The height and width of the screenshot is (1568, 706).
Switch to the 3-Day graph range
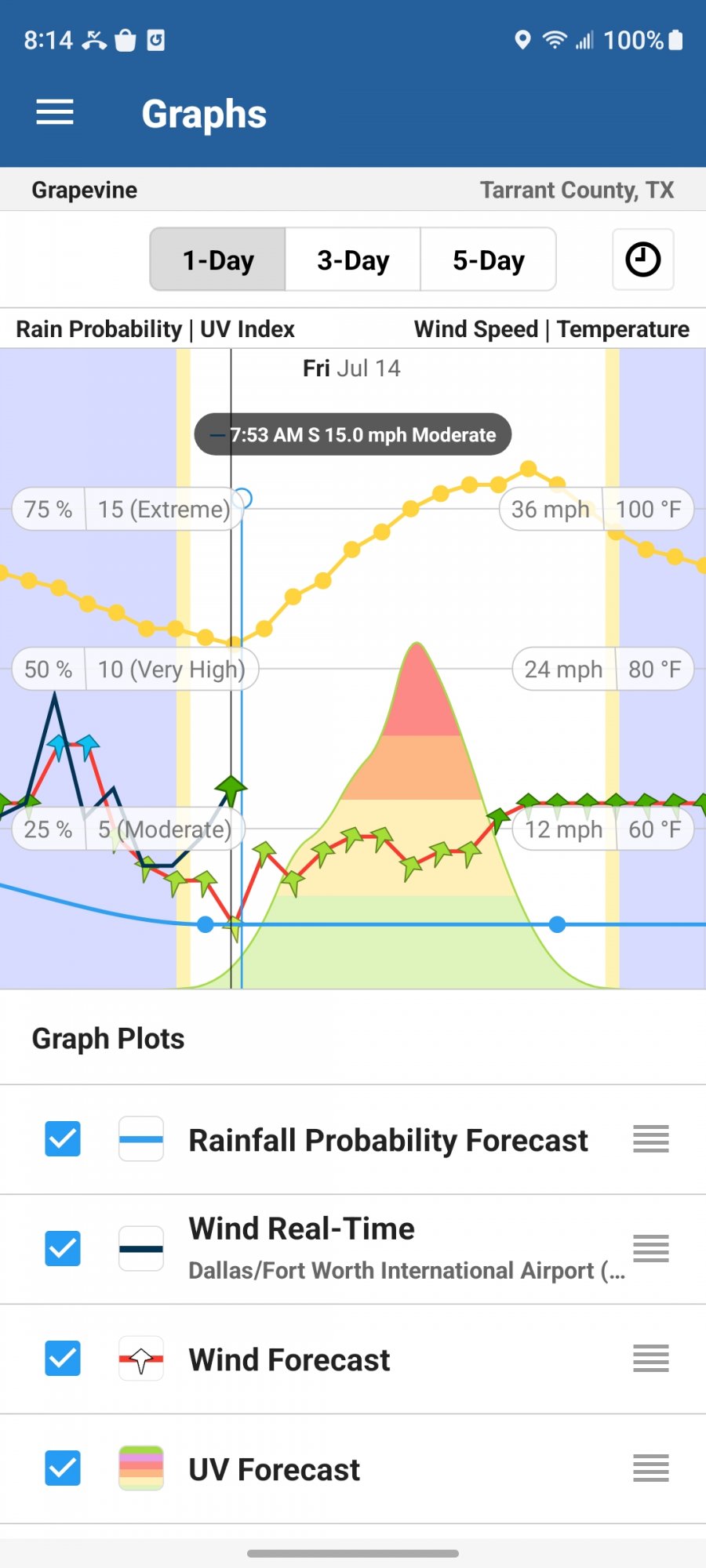353,260
